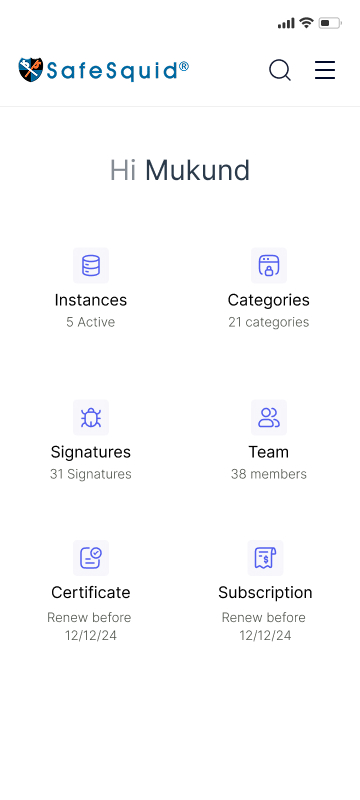Open the hamburger menu

[x=325, y=70]
